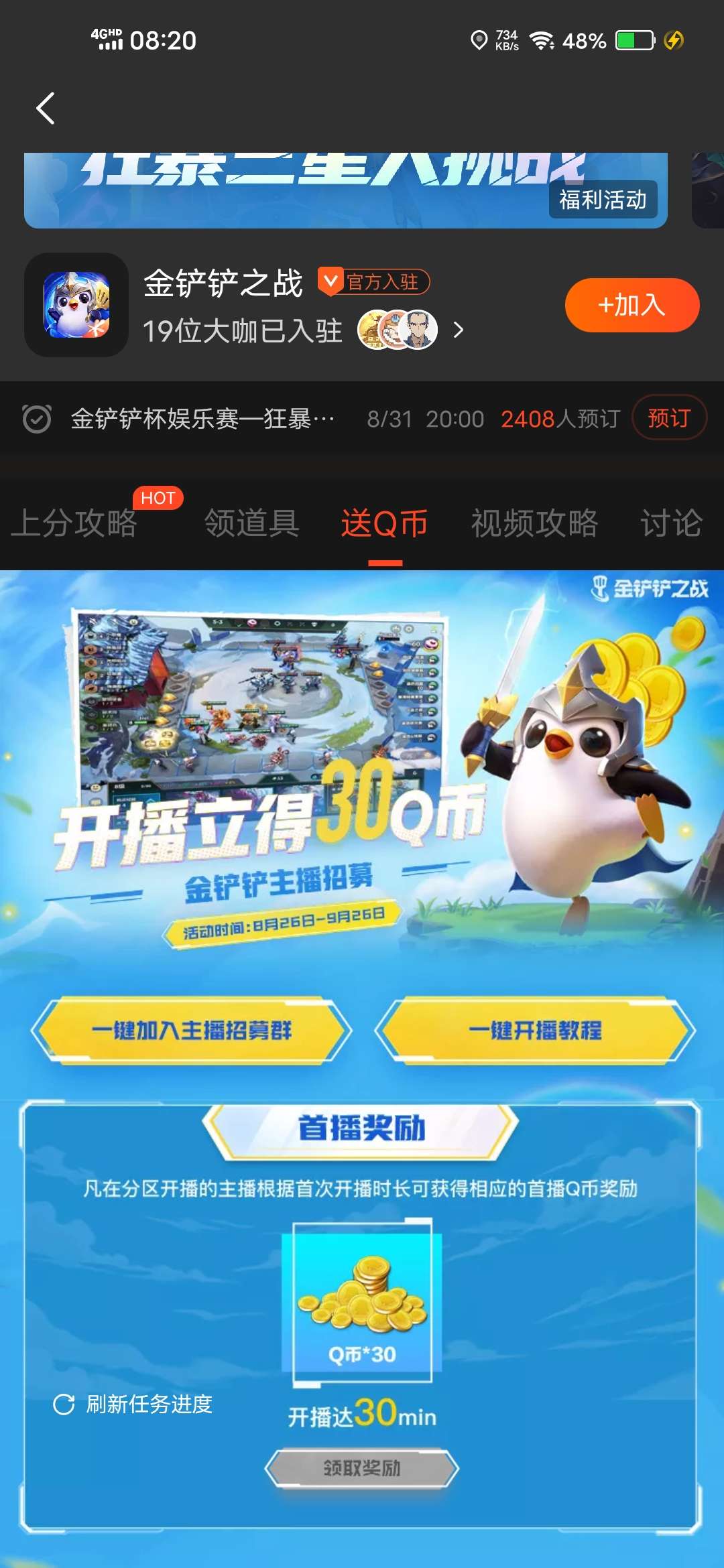This screenshot has width=724, height=1568.
Task: Tap 预订 for the 金铲铲杯娱乐赛 event
Action: click(668, 418)
